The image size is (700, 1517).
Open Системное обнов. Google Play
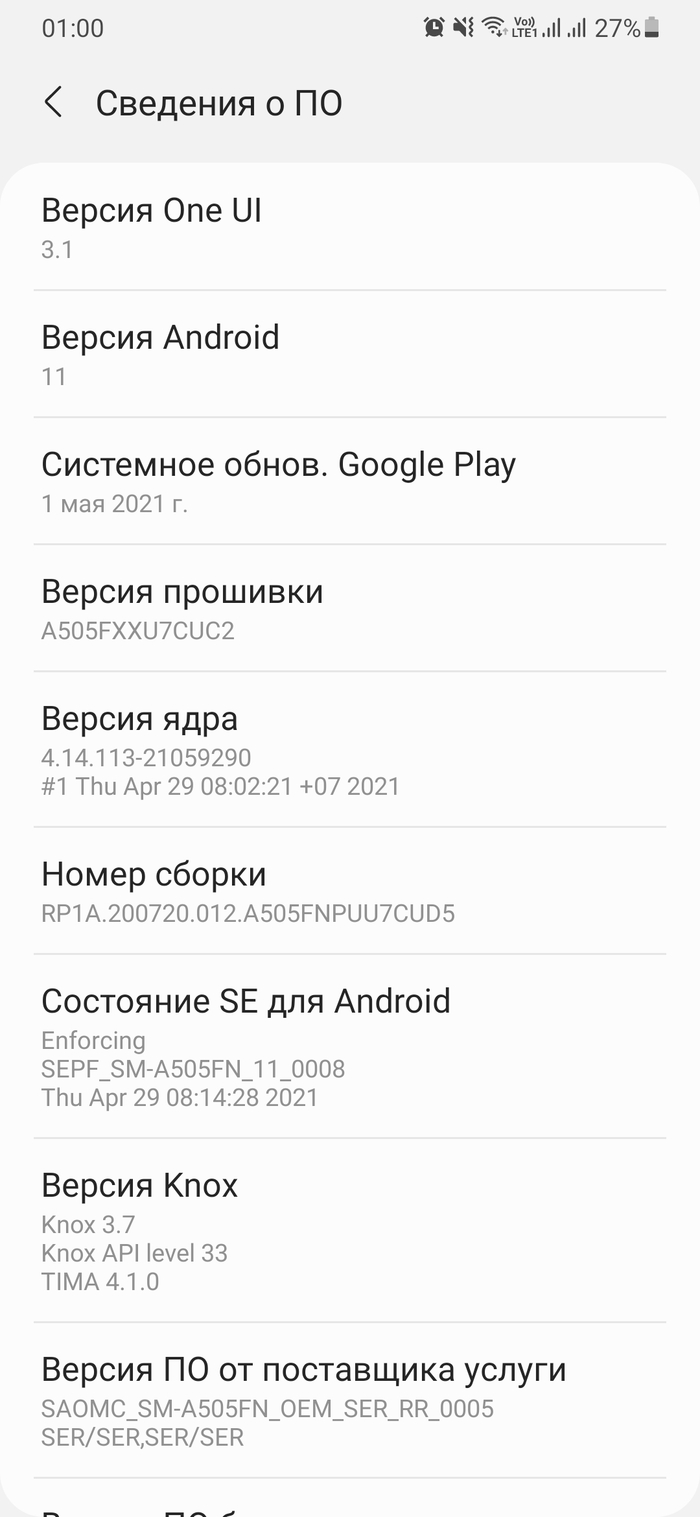[x=350, y=481]
